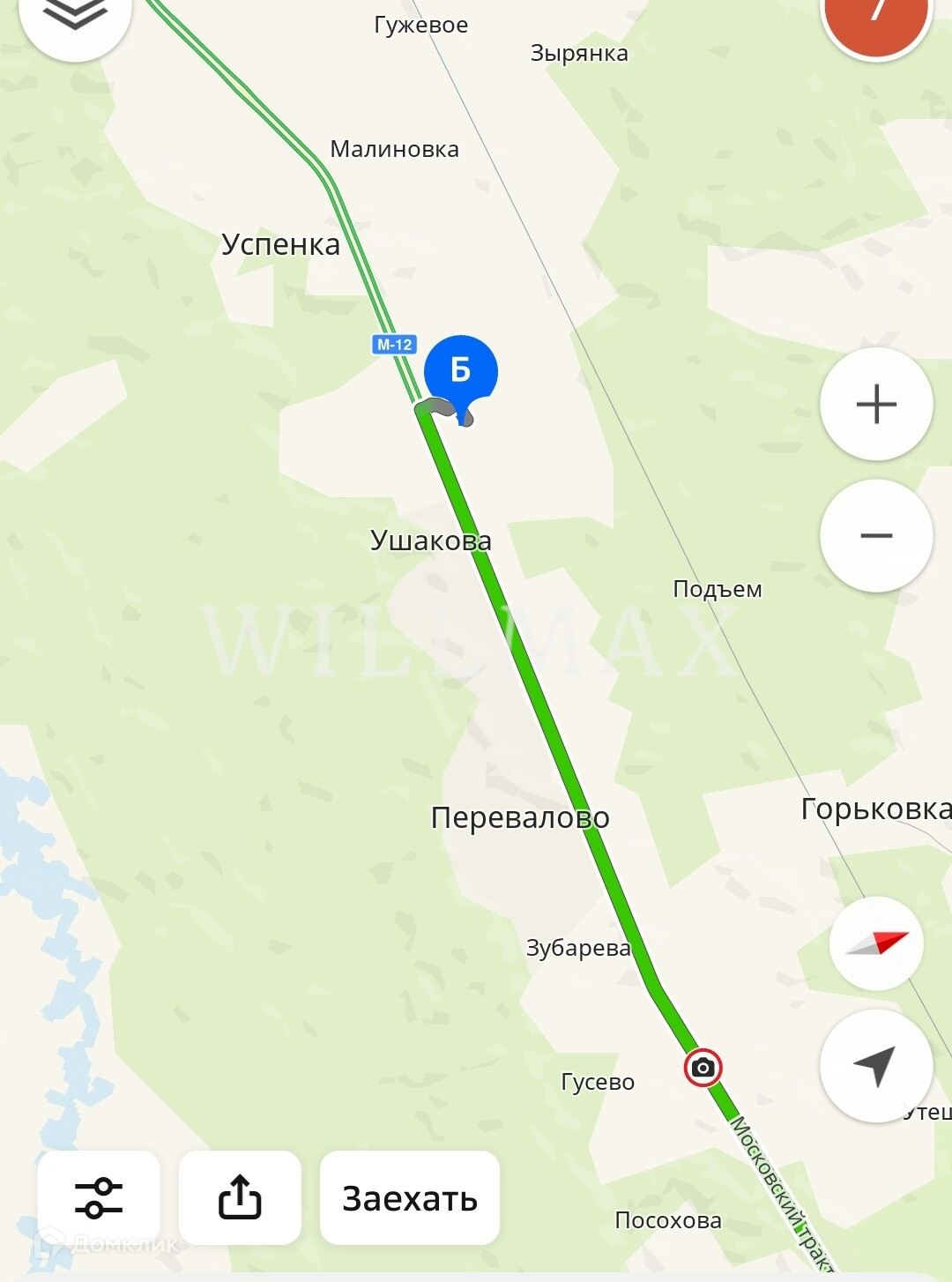Select the destination marker Б

[461, 372]
